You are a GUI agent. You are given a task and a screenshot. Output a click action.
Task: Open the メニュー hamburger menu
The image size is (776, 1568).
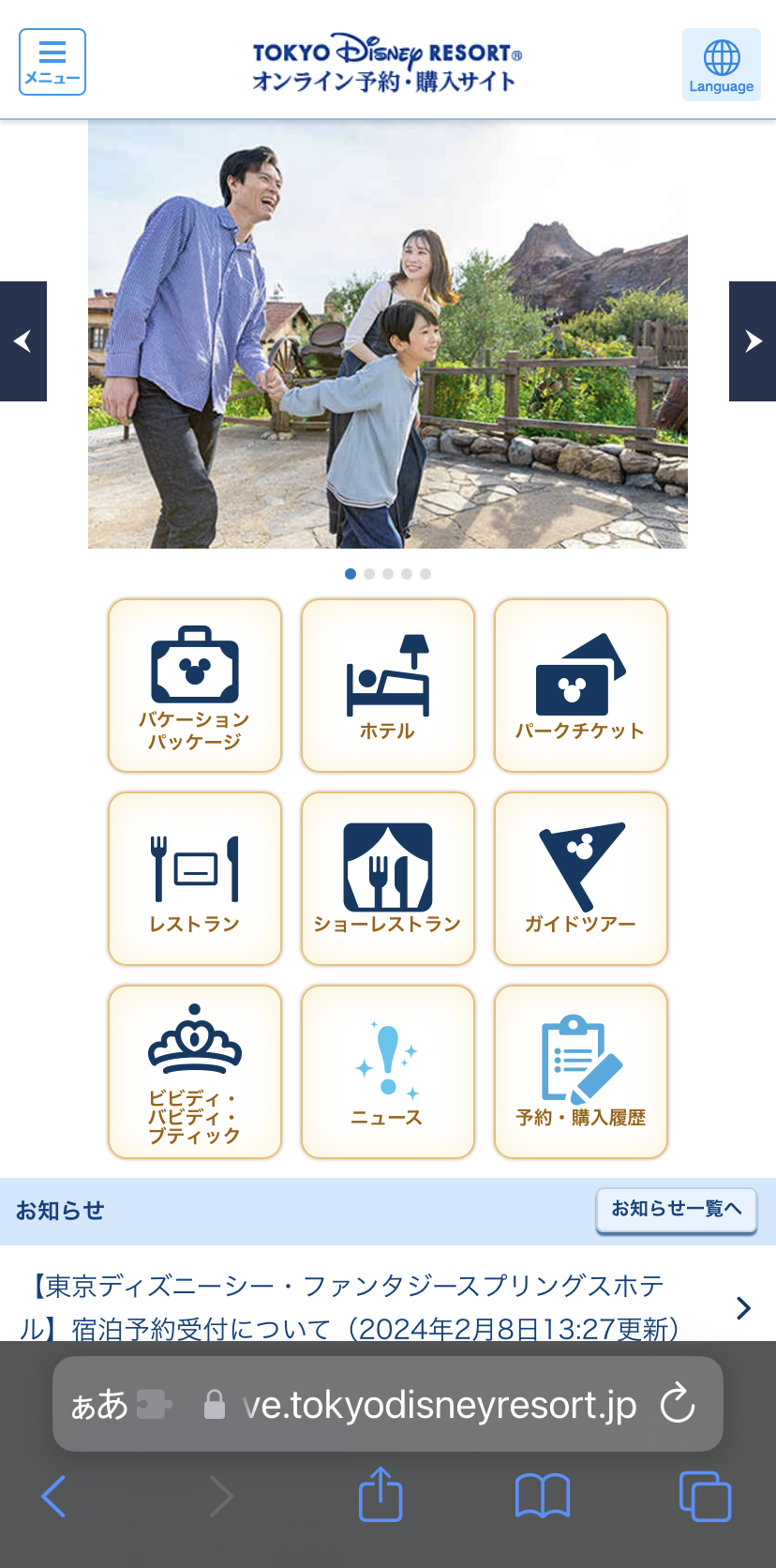pos(52,62)
